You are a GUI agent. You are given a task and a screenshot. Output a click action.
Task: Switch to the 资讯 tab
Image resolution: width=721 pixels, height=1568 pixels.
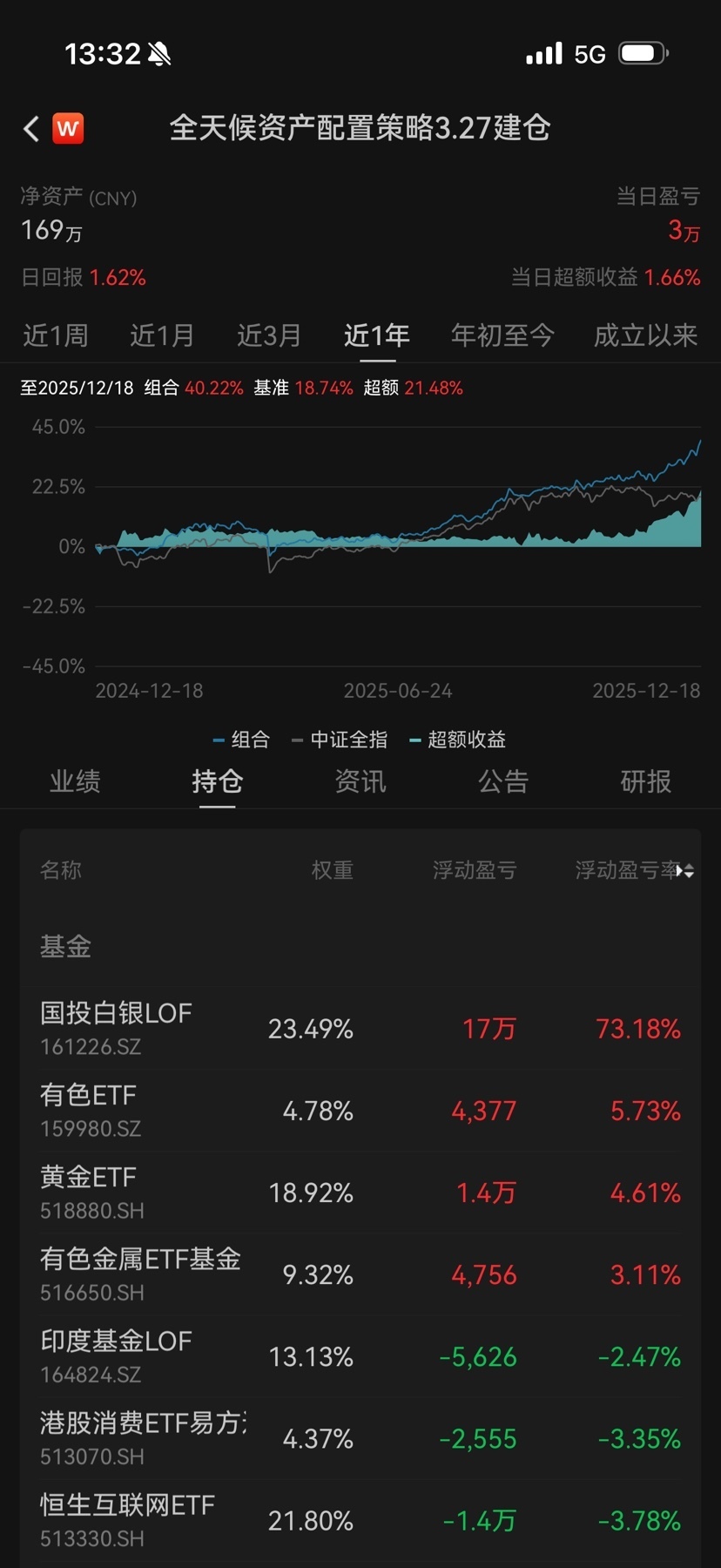[360, 781]
